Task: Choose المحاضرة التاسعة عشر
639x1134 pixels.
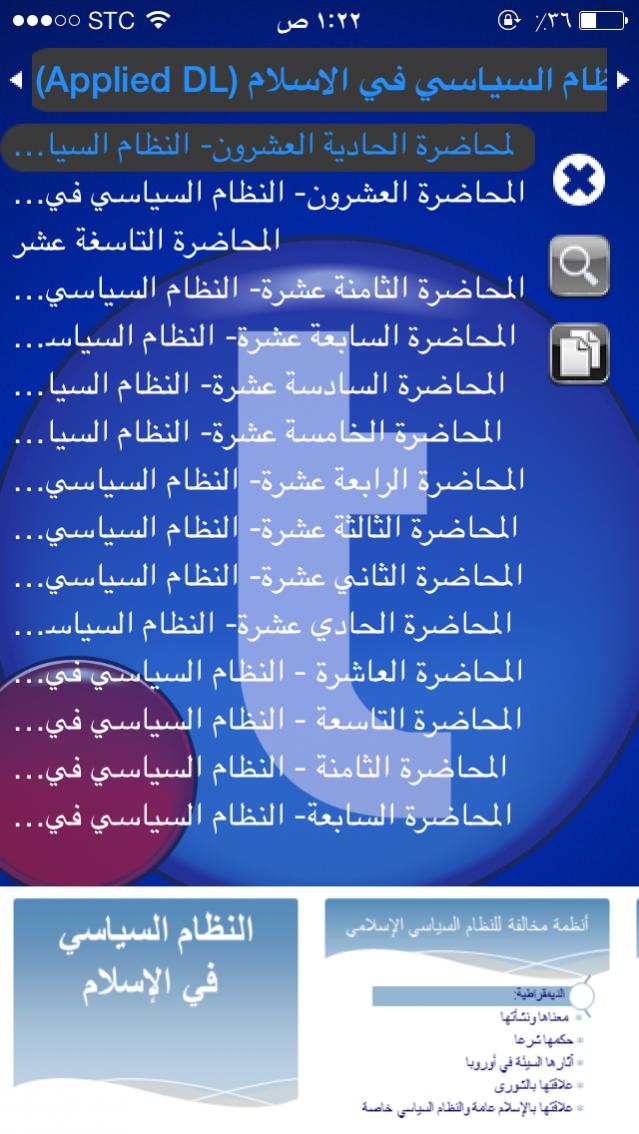Action: point(146,242)
